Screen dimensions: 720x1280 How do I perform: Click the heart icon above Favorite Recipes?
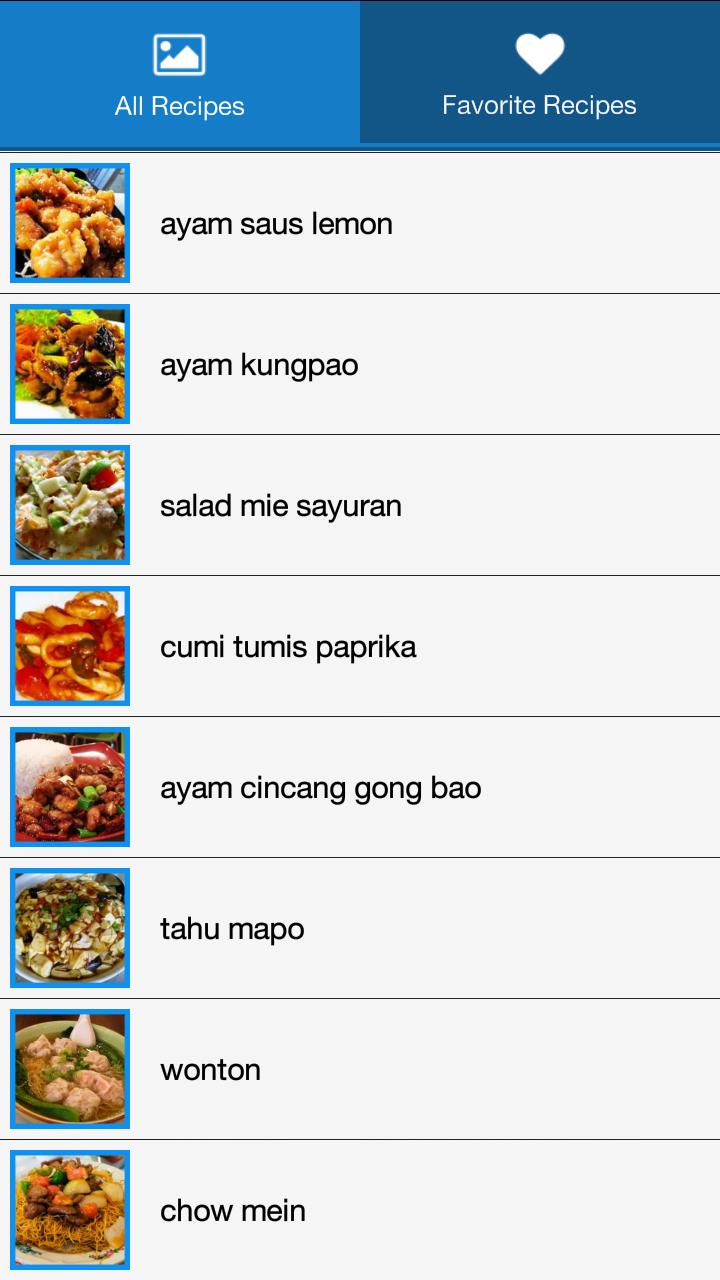540,51
